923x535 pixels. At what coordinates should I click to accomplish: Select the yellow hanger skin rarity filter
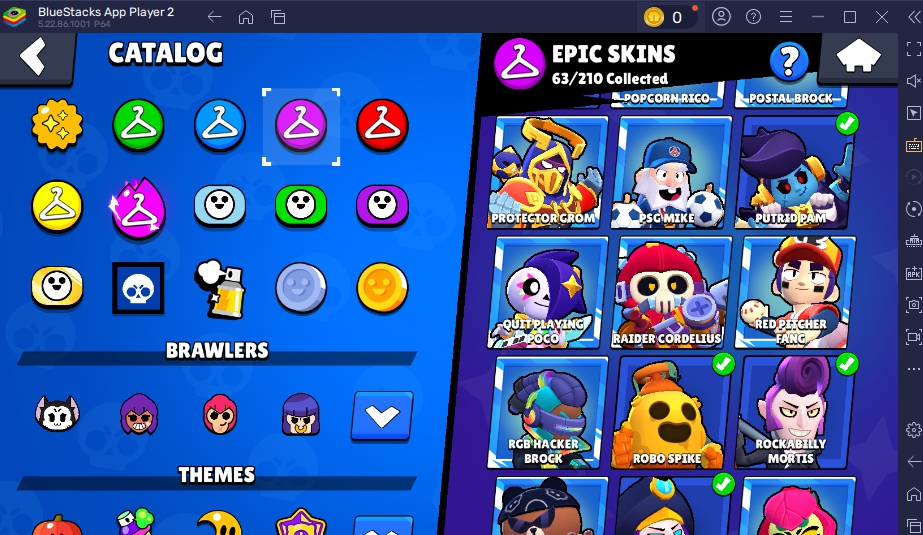click(57, 205)
